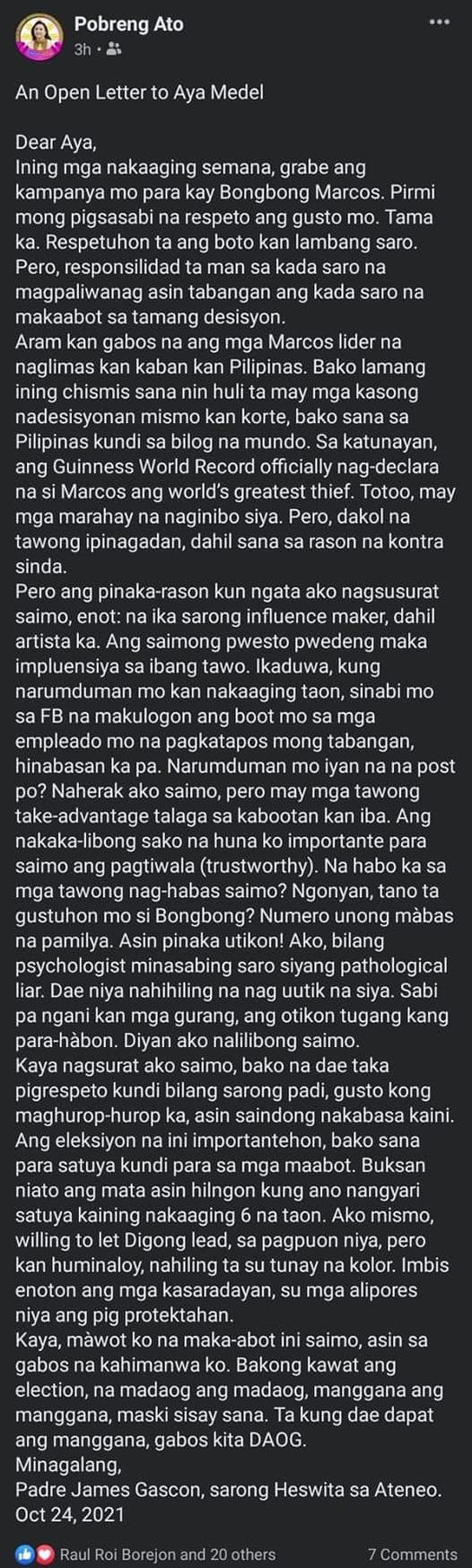Viewport: 472px width, 1568px height.
Task: Open the Pobreng Ato profile name
Action: click(128, 25)
